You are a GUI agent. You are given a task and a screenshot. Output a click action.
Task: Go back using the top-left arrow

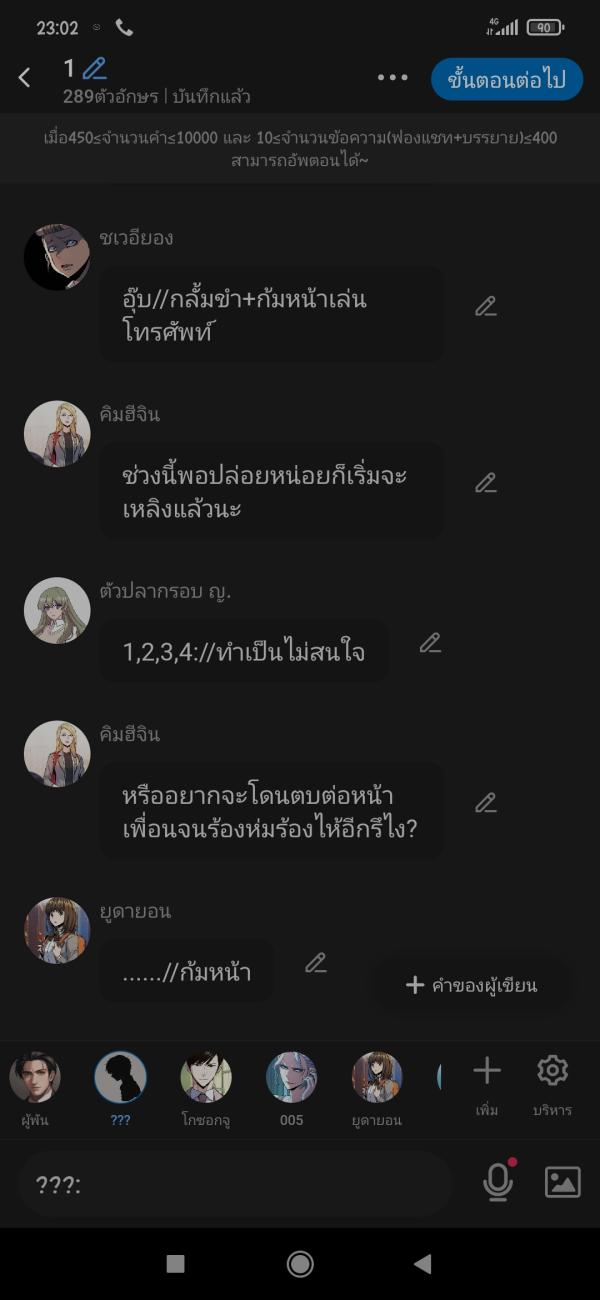(x=25, y=77)
